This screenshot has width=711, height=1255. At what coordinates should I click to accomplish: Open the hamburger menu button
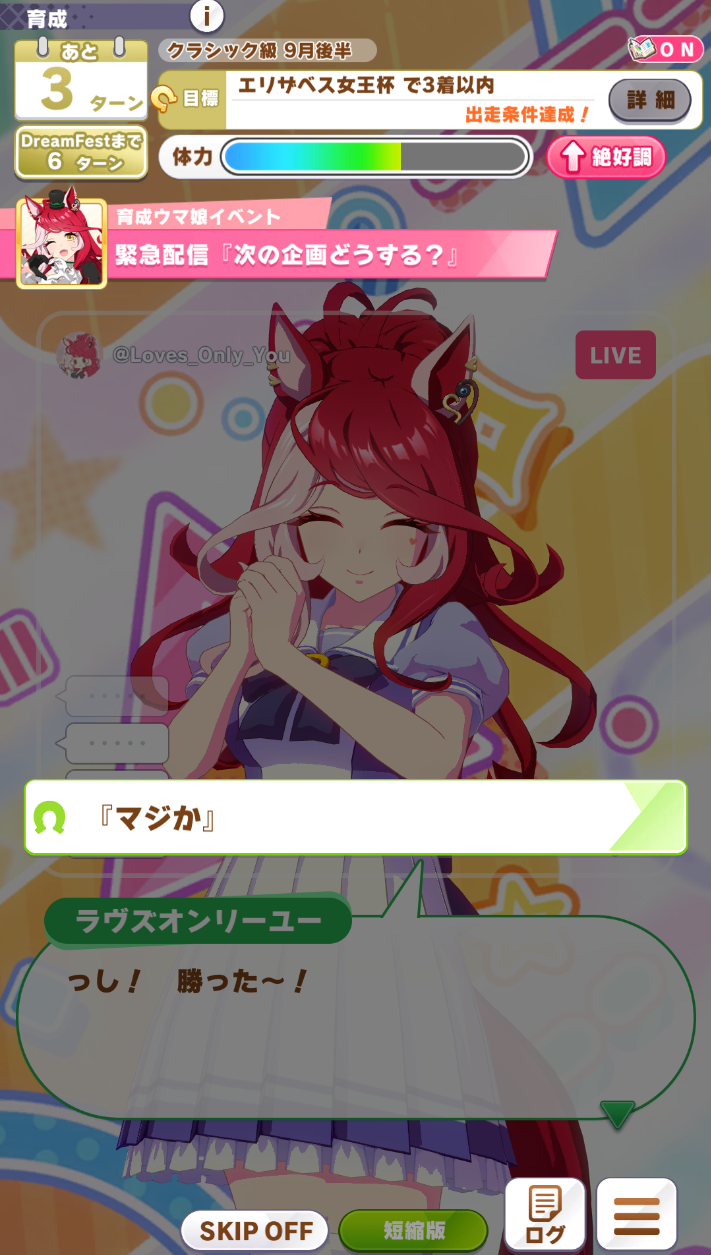637,1214
